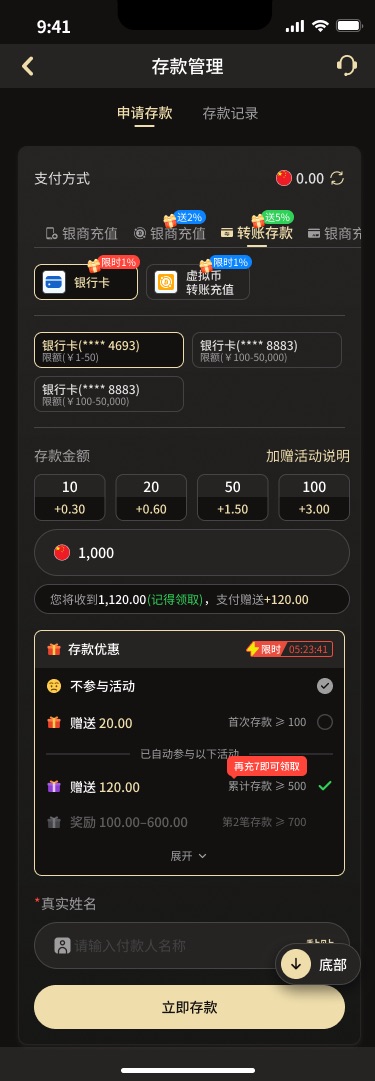375x1081 pixels.
Task: Open customer service headset icon
Action: [x=347, y=66]
